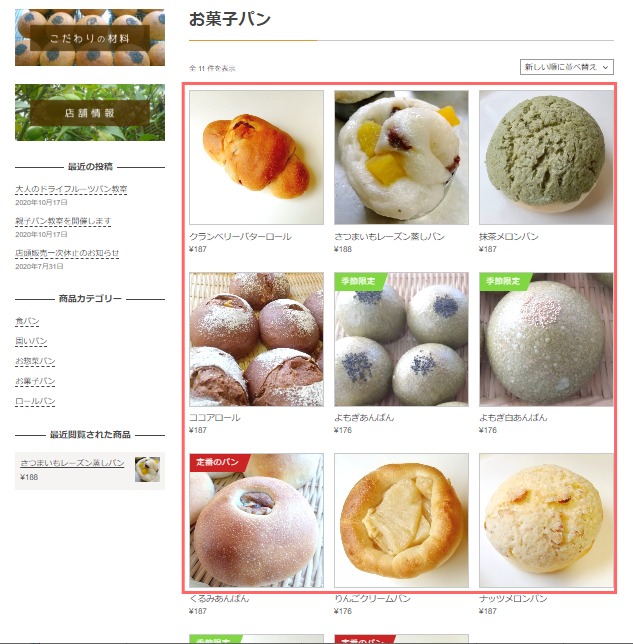
Task: Open recently viewed さつまいもレーズン蒸しパン
Action: [x=72, y=463]
